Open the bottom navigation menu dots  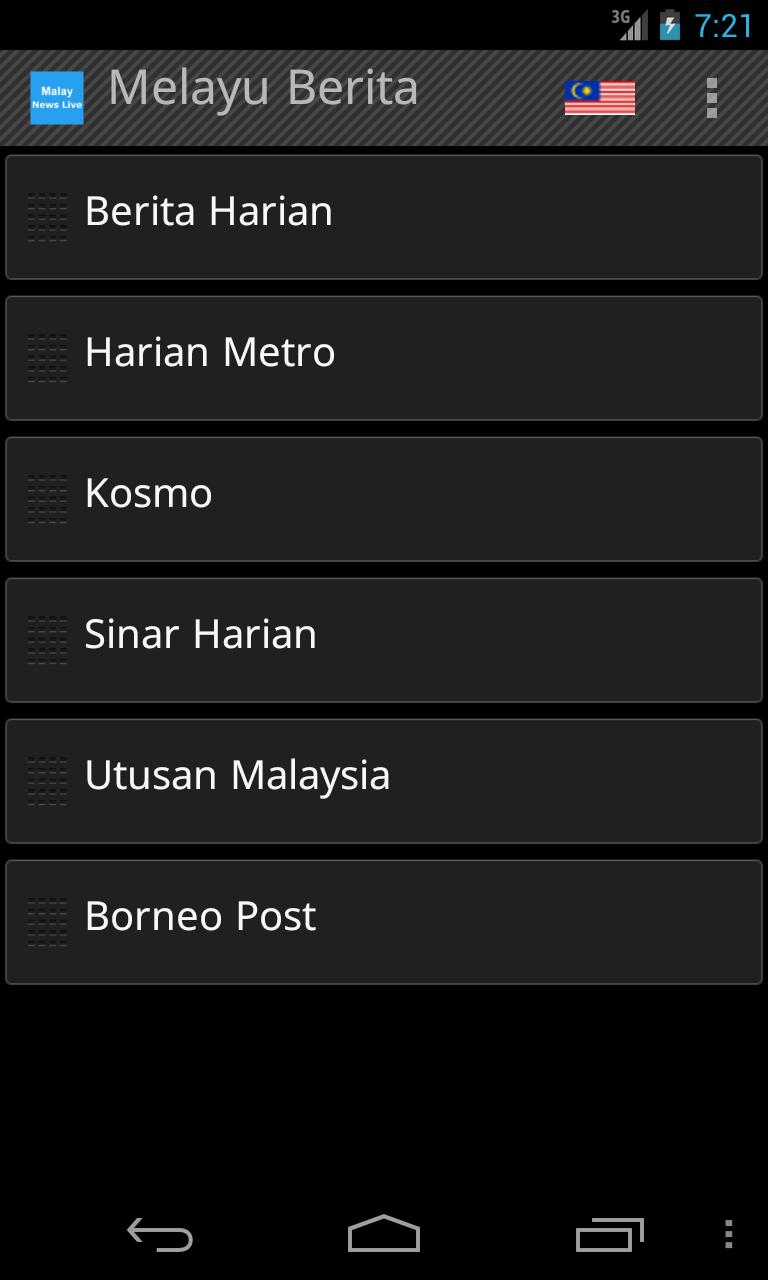(727, 1235)
